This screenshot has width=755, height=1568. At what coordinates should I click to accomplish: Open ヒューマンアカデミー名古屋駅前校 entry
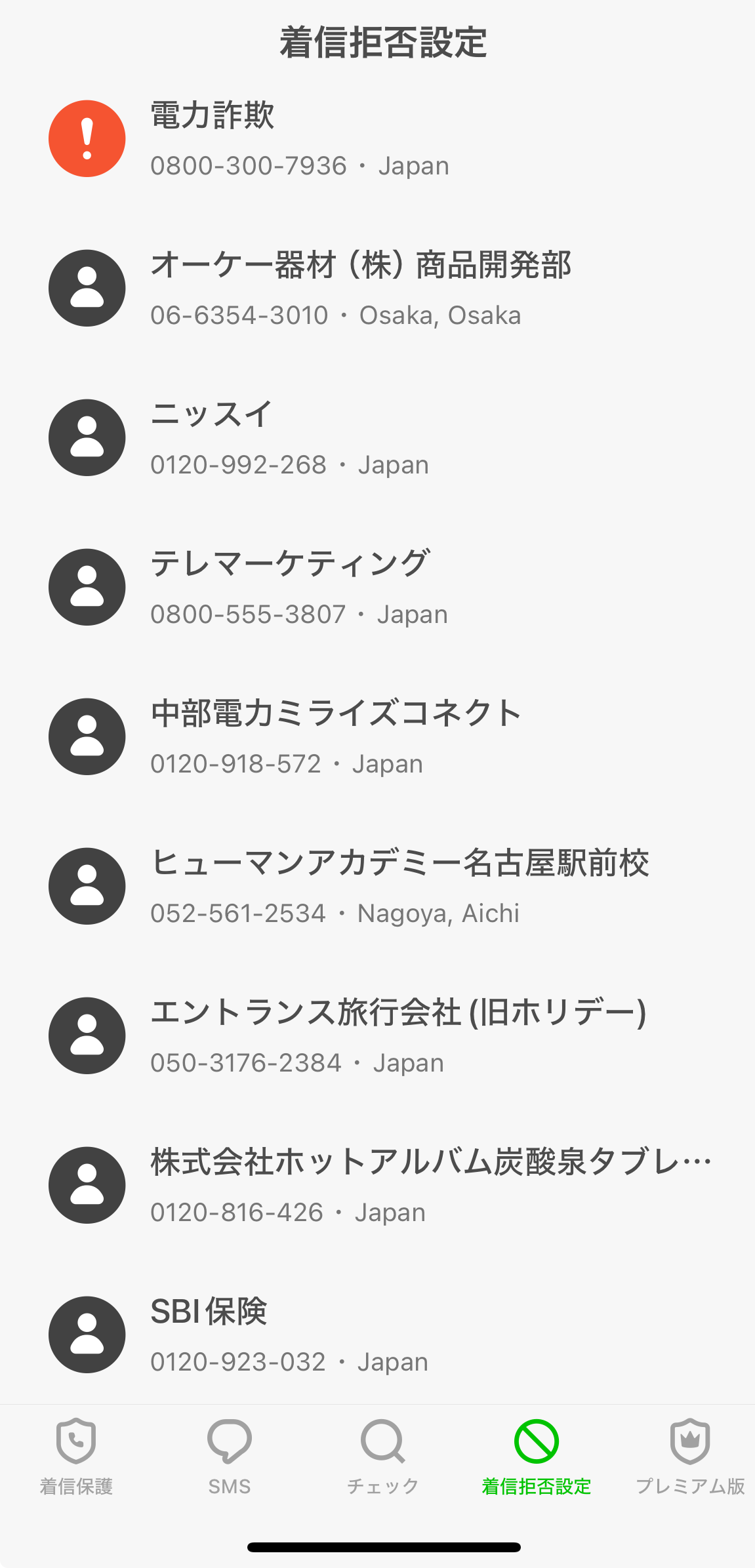[x=377, y=887]
